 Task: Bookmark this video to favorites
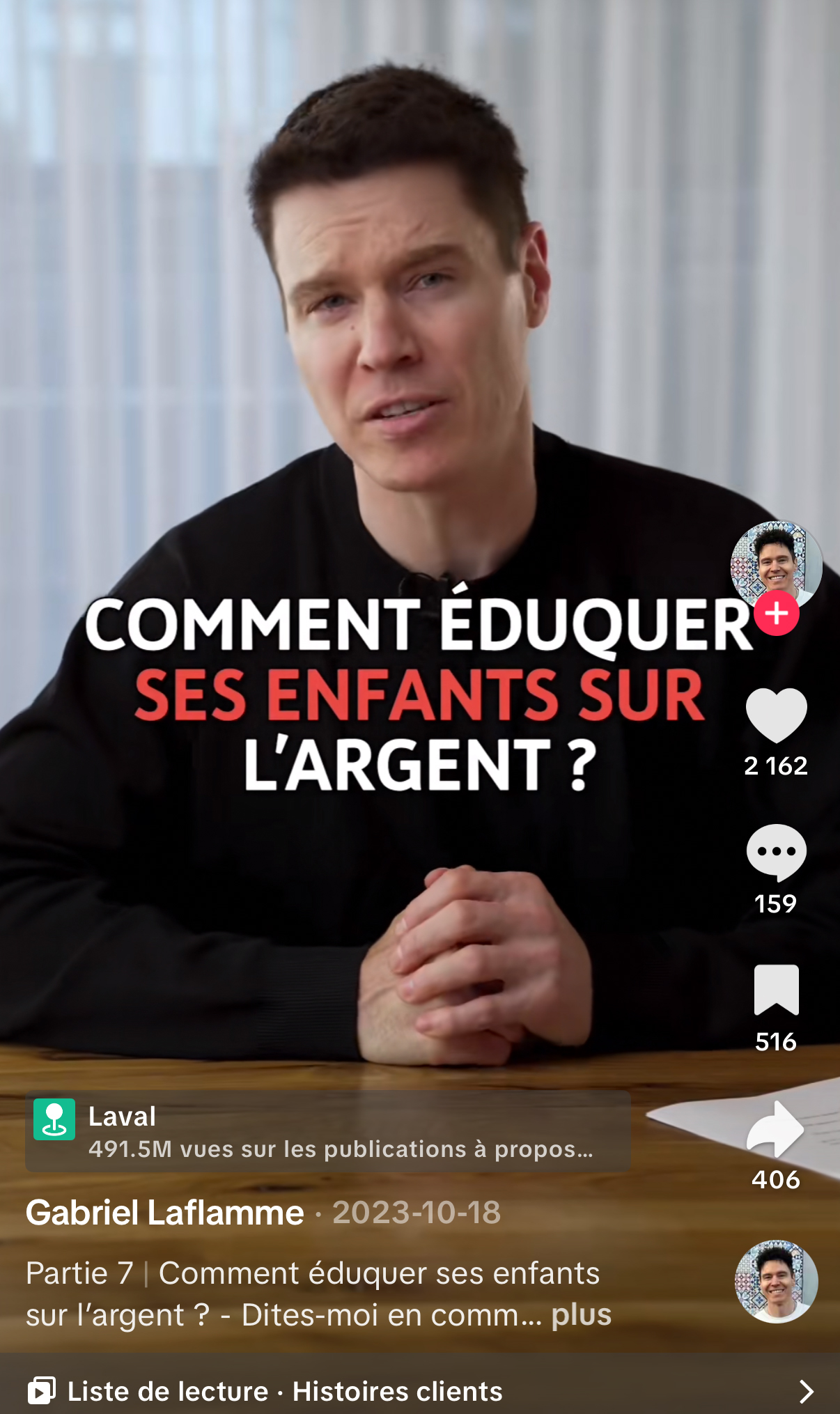(776, 990)
